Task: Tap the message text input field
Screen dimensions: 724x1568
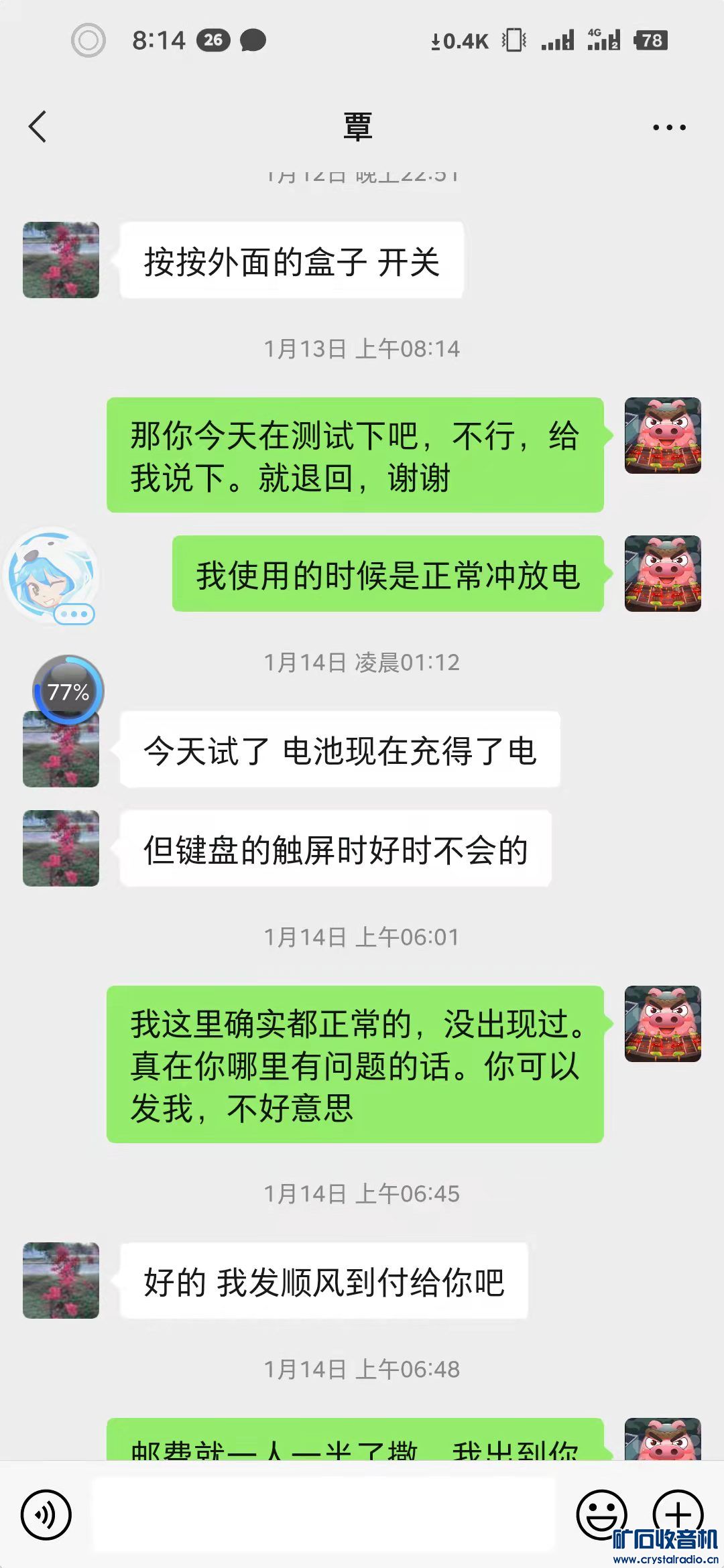Action: coord(323,1514)
